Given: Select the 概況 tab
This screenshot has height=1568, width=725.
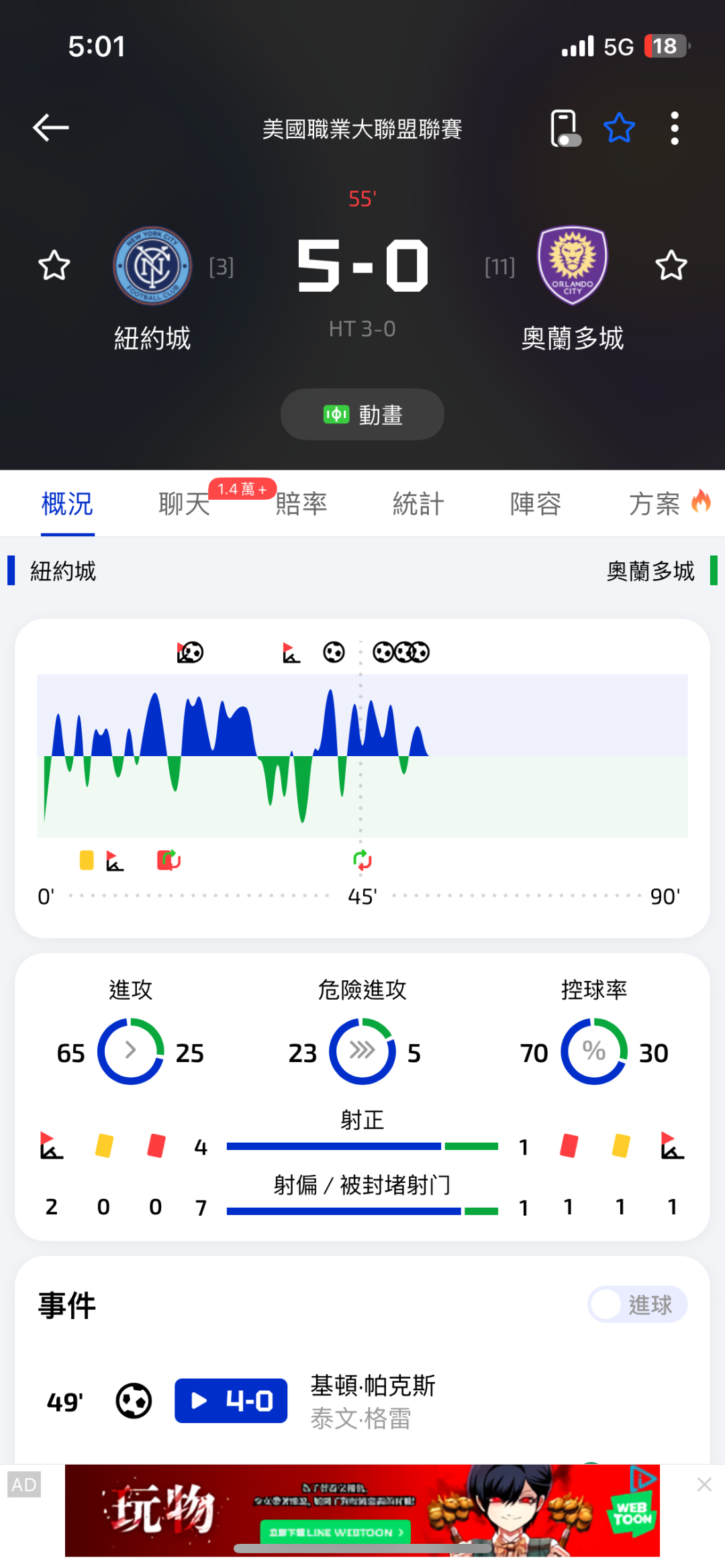Looking at the screenshot, I should pyautogui.click(x=67, y=504).
